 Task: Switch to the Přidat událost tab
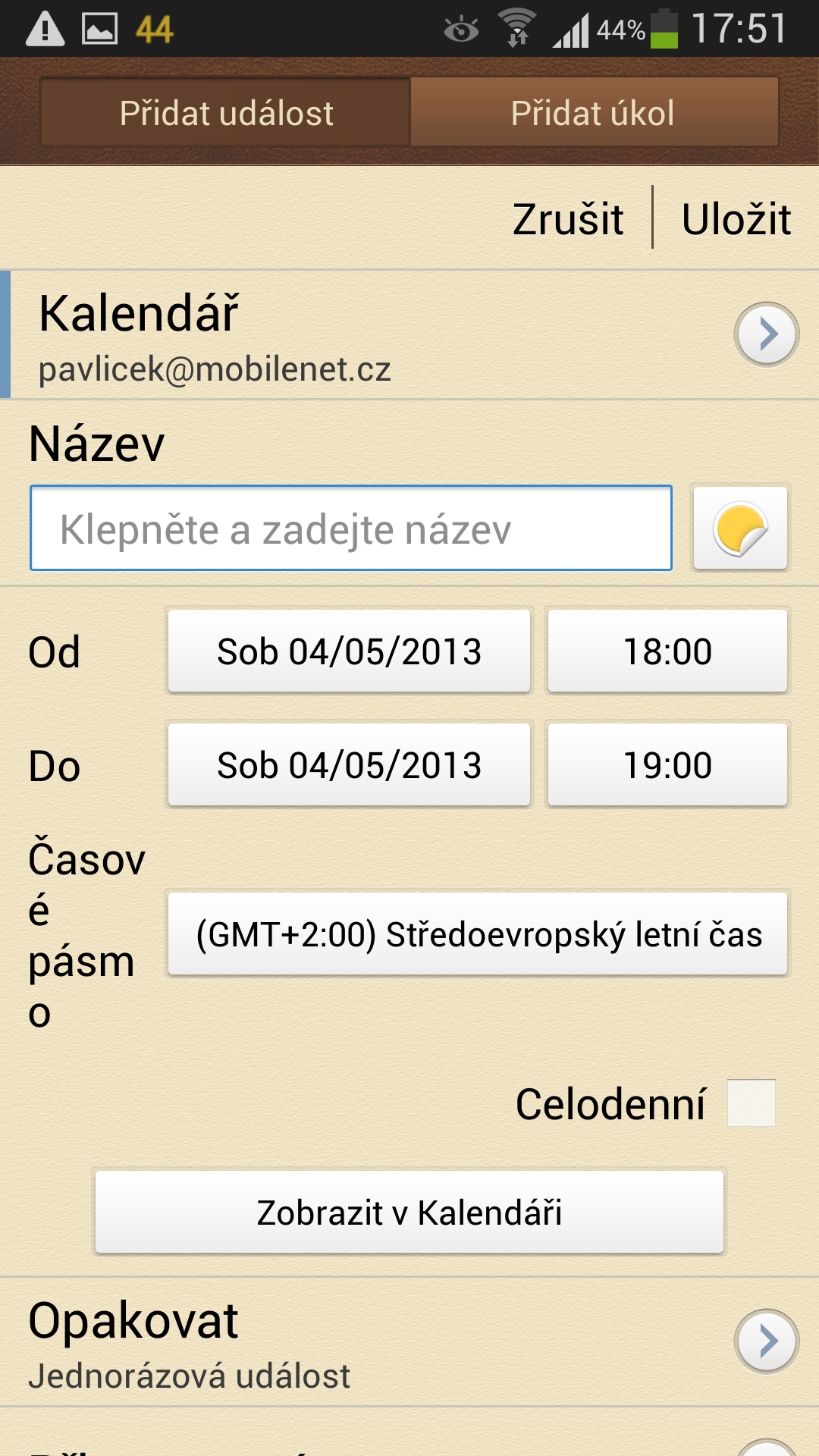pyautogui.click(x=226, y=112)
